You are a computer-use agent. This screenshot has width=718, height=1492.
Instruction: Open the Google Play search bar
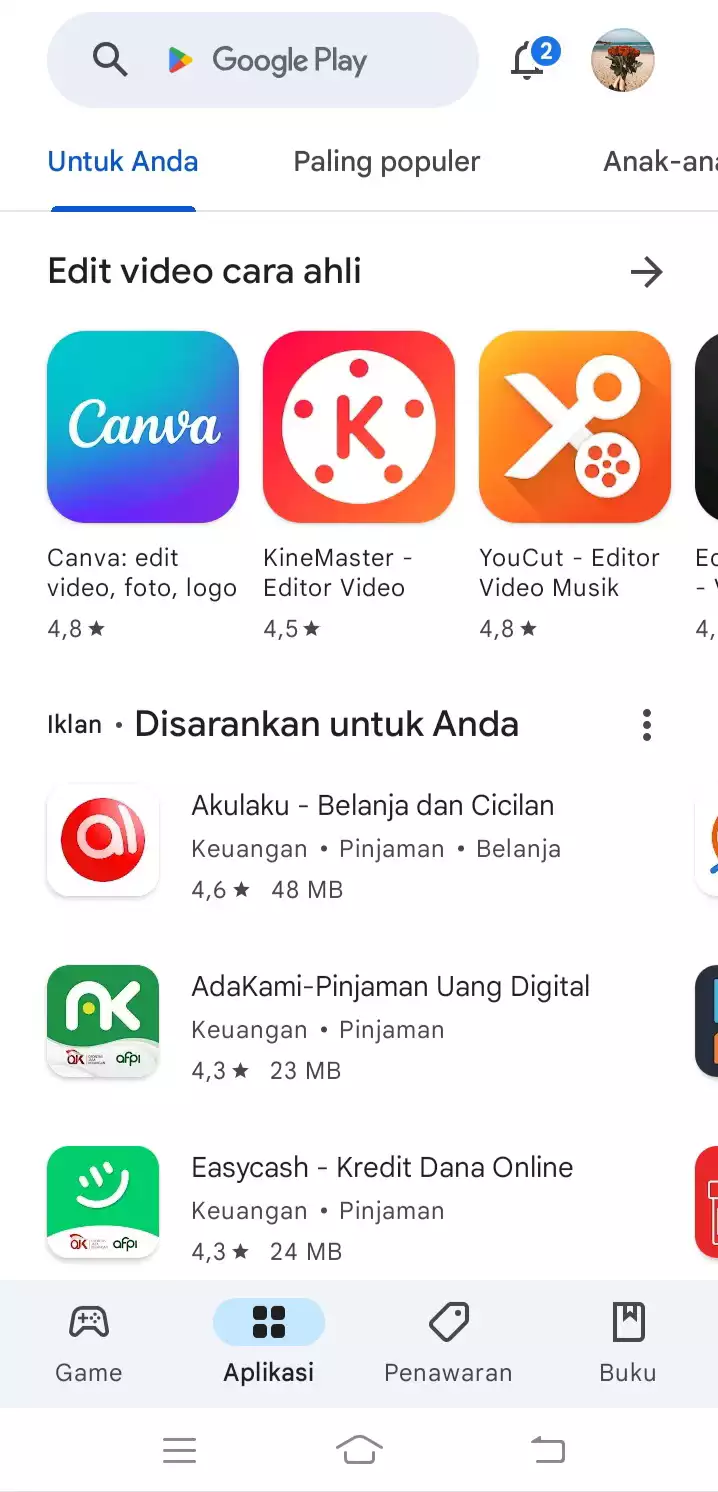click(262, 61)
